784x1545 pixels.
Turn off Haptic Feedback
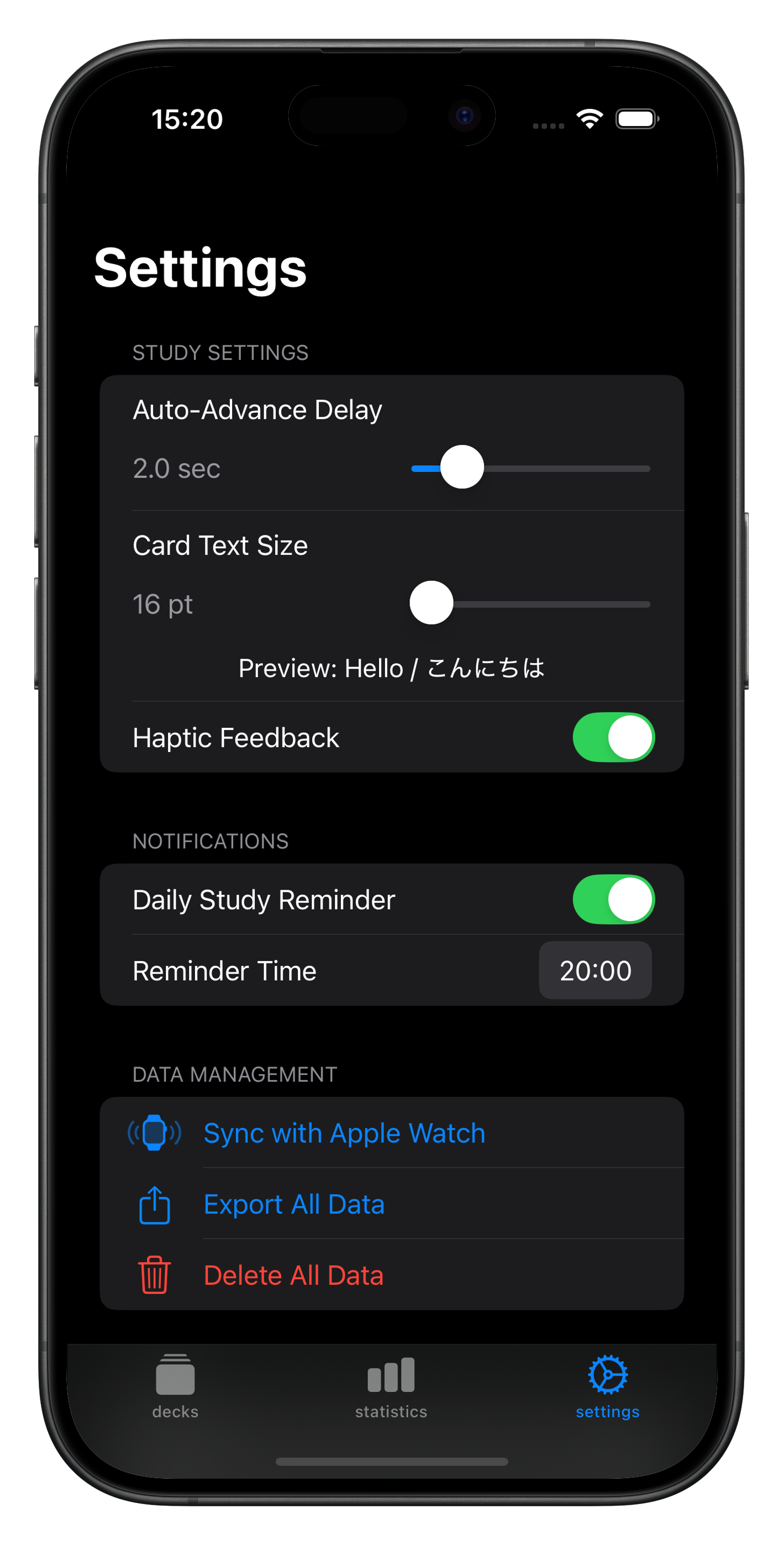[x=613, y=737]
